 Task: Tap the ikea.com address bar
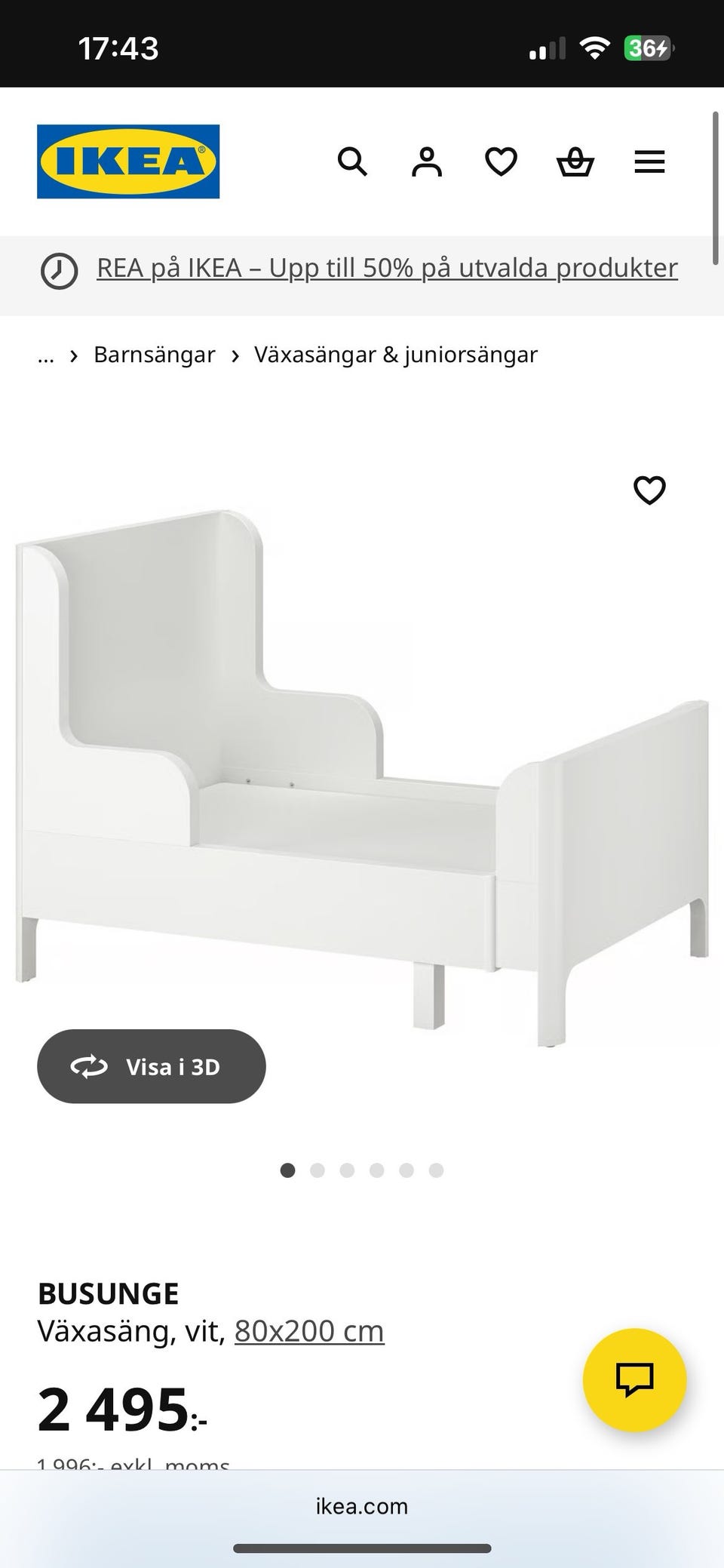point(362,1506)
